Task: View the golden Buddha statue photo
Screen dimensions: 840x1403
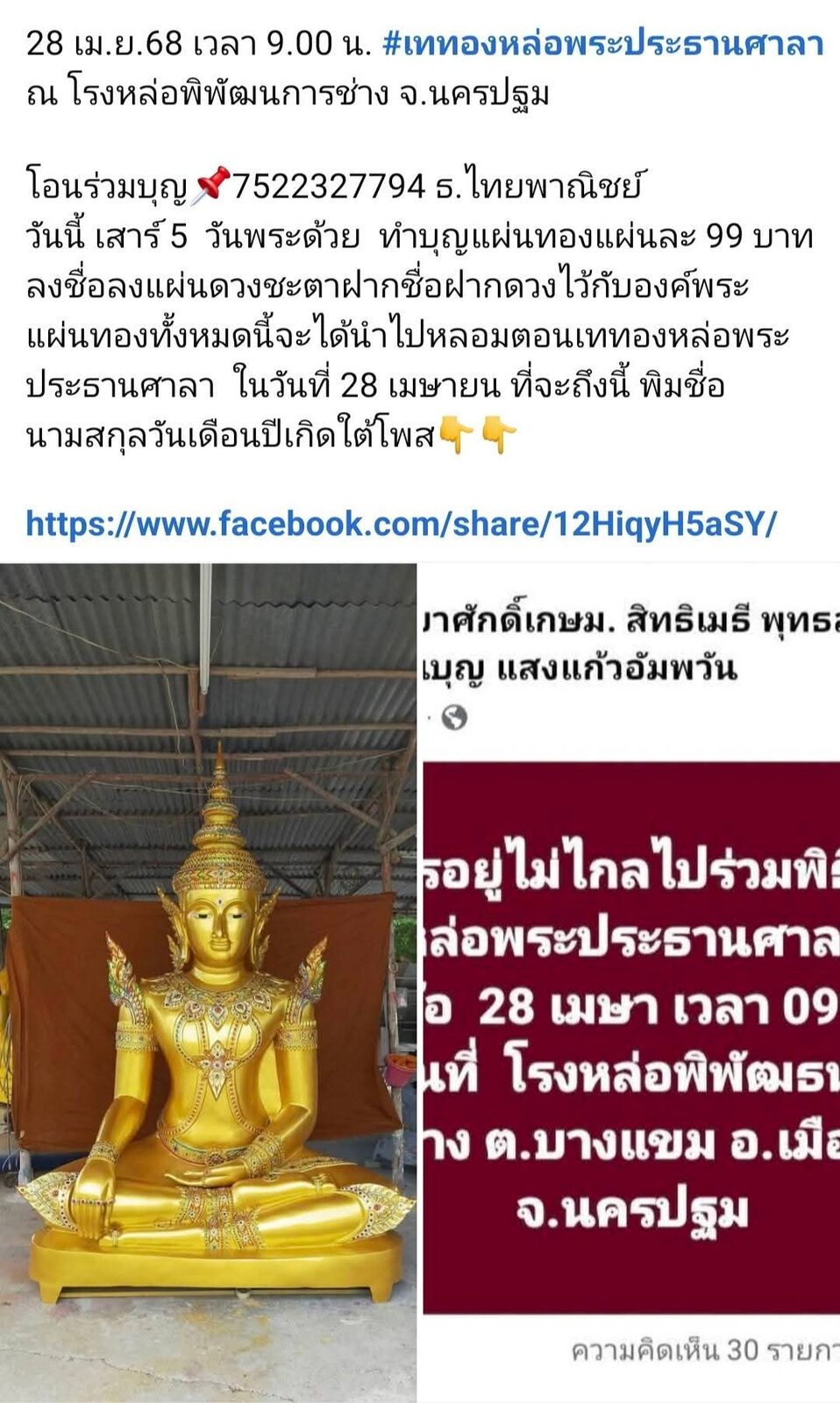Action: click(x=208, y=982)
